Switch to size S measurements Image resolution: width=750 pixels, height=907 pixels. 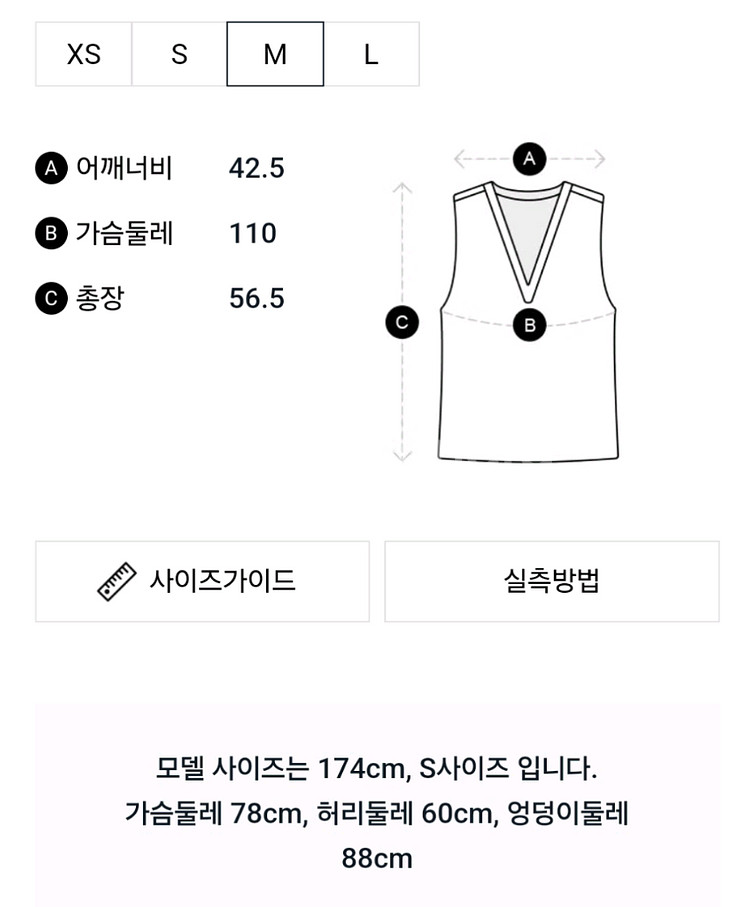[x=179, y=54]
